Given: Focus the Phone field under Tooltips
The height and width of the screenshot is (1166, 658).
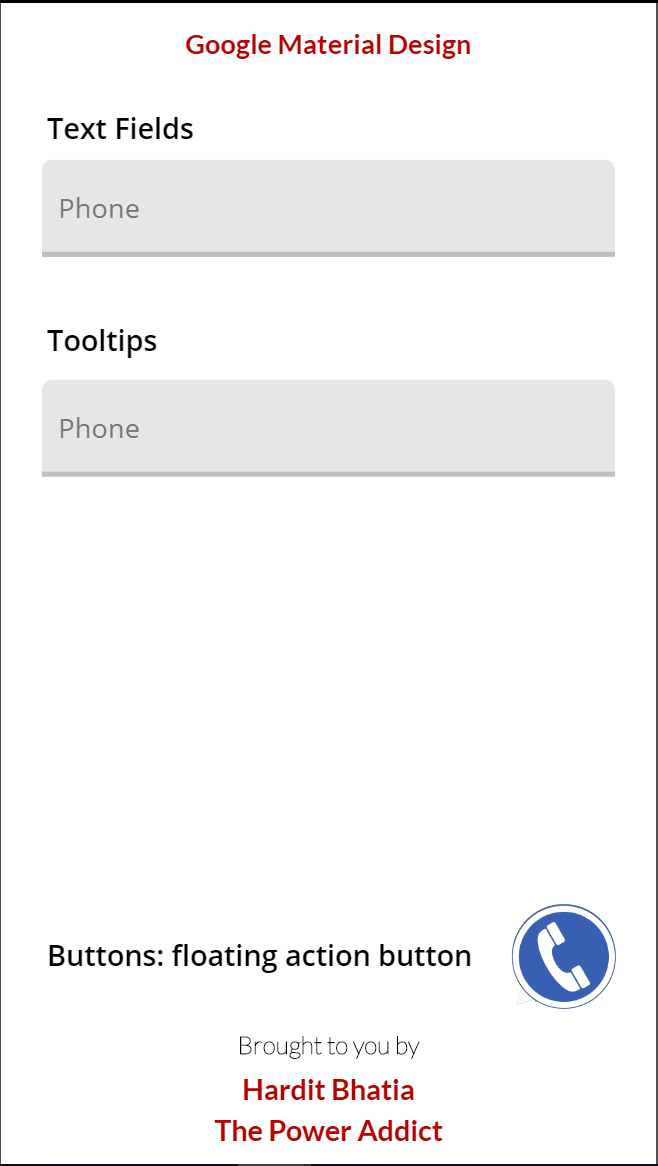Looking at the screenshot, I should [328, 428].
